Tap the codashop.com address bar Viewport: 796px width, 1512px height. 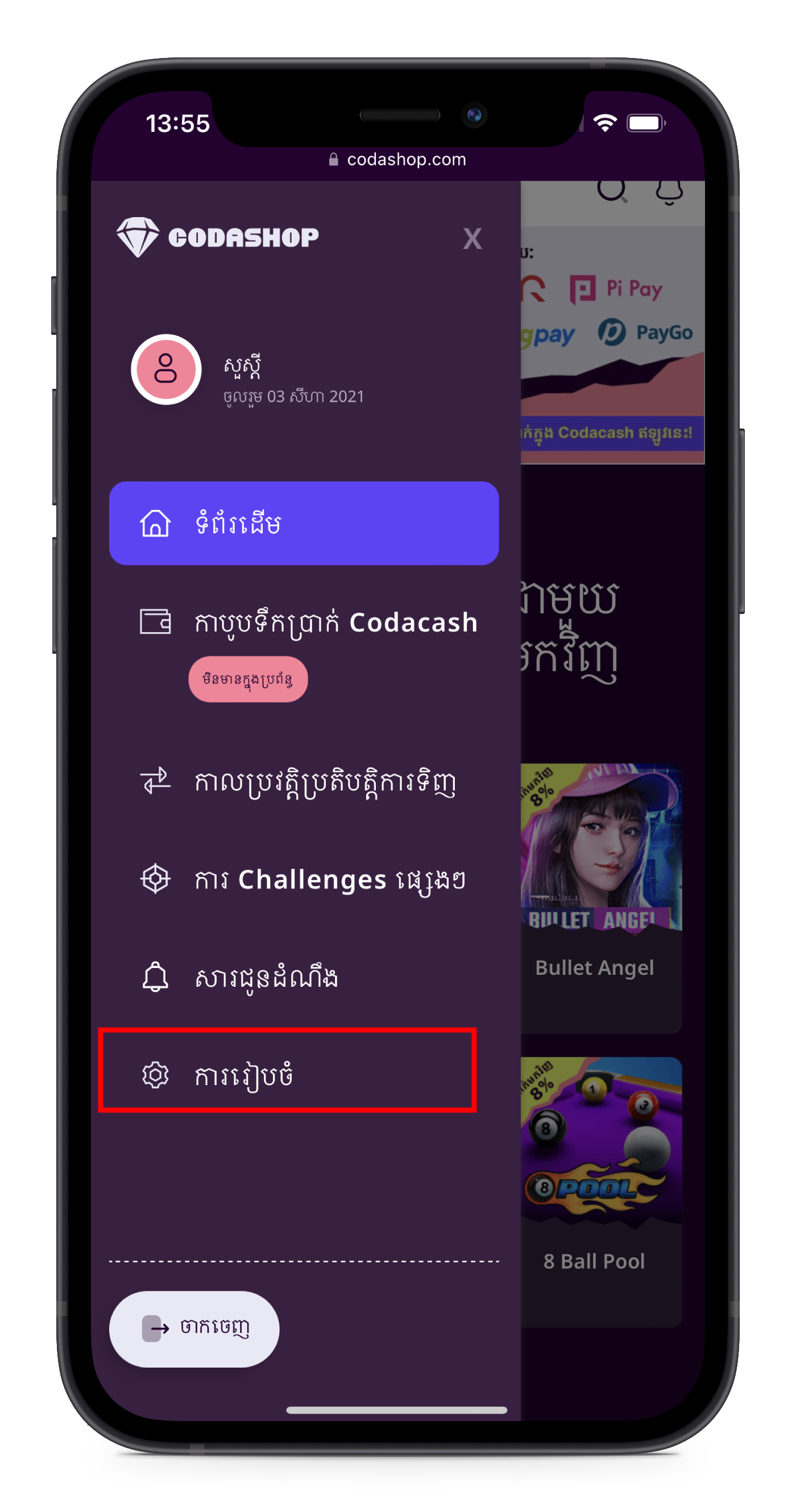tap(398, 159)
